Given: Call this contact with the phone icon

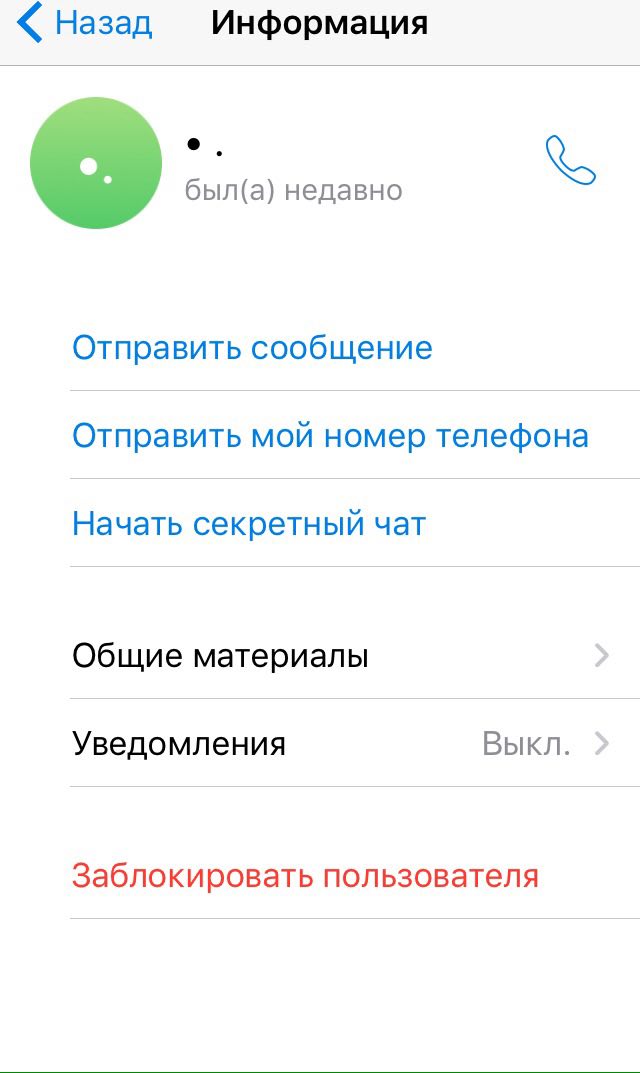Looking at the screenshot, I should (x=570, y=161).
